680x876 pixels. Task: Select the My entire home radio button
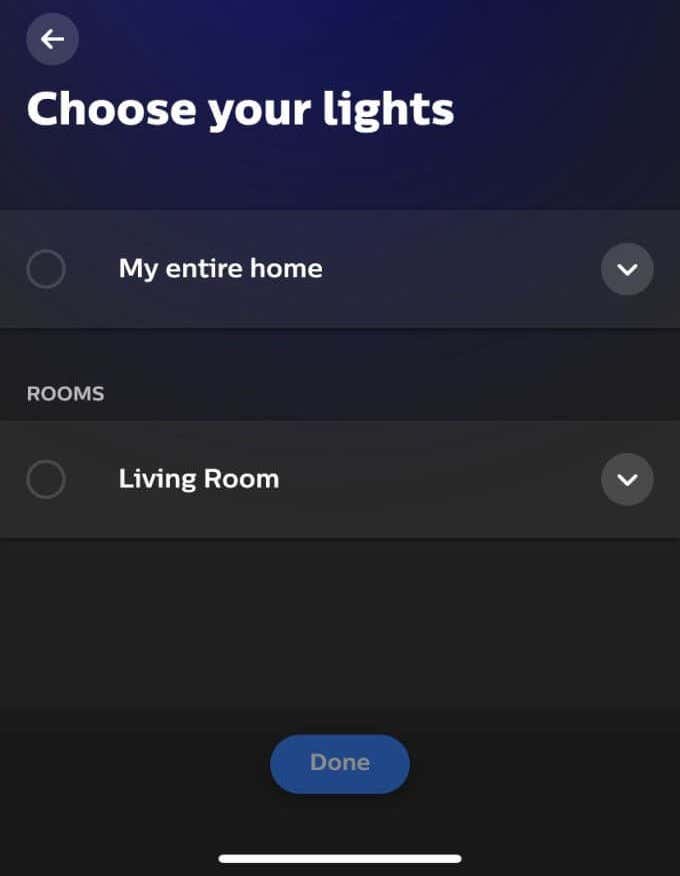pyautogui.click(x=46, y=269)
